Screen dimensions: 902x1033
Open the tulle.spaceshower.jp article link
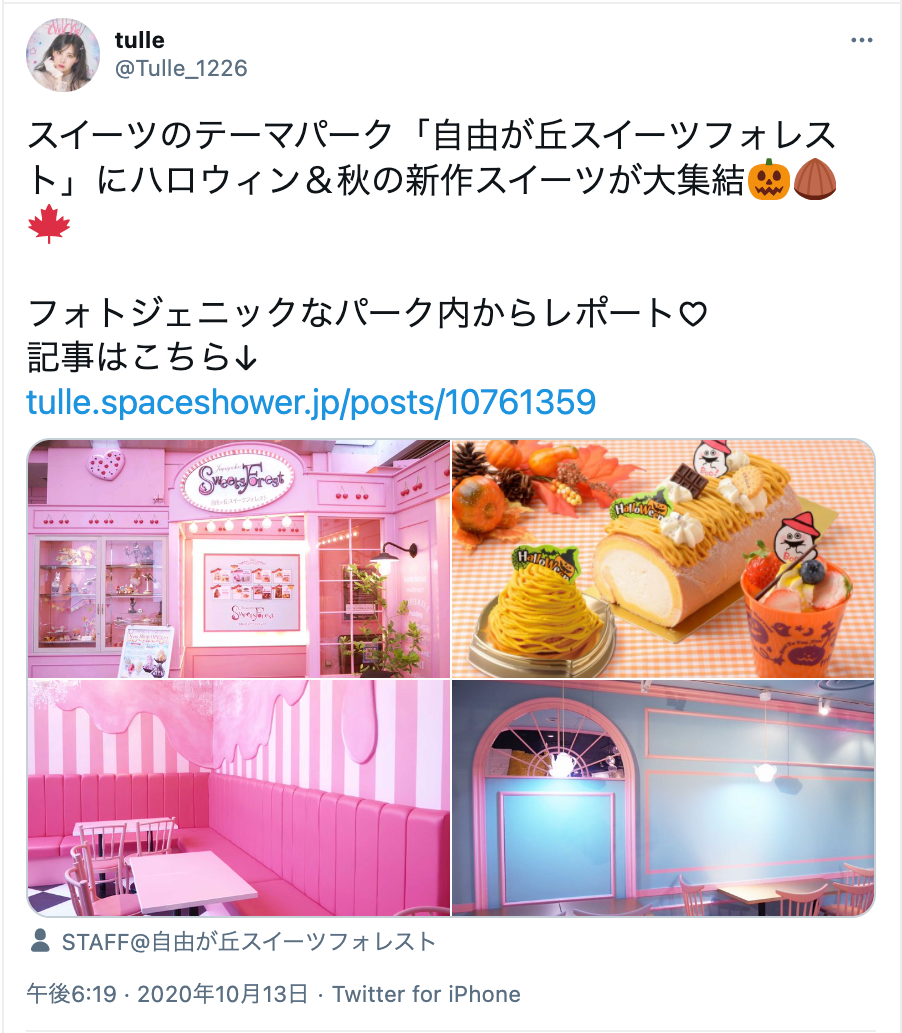(x=311, y=402)
